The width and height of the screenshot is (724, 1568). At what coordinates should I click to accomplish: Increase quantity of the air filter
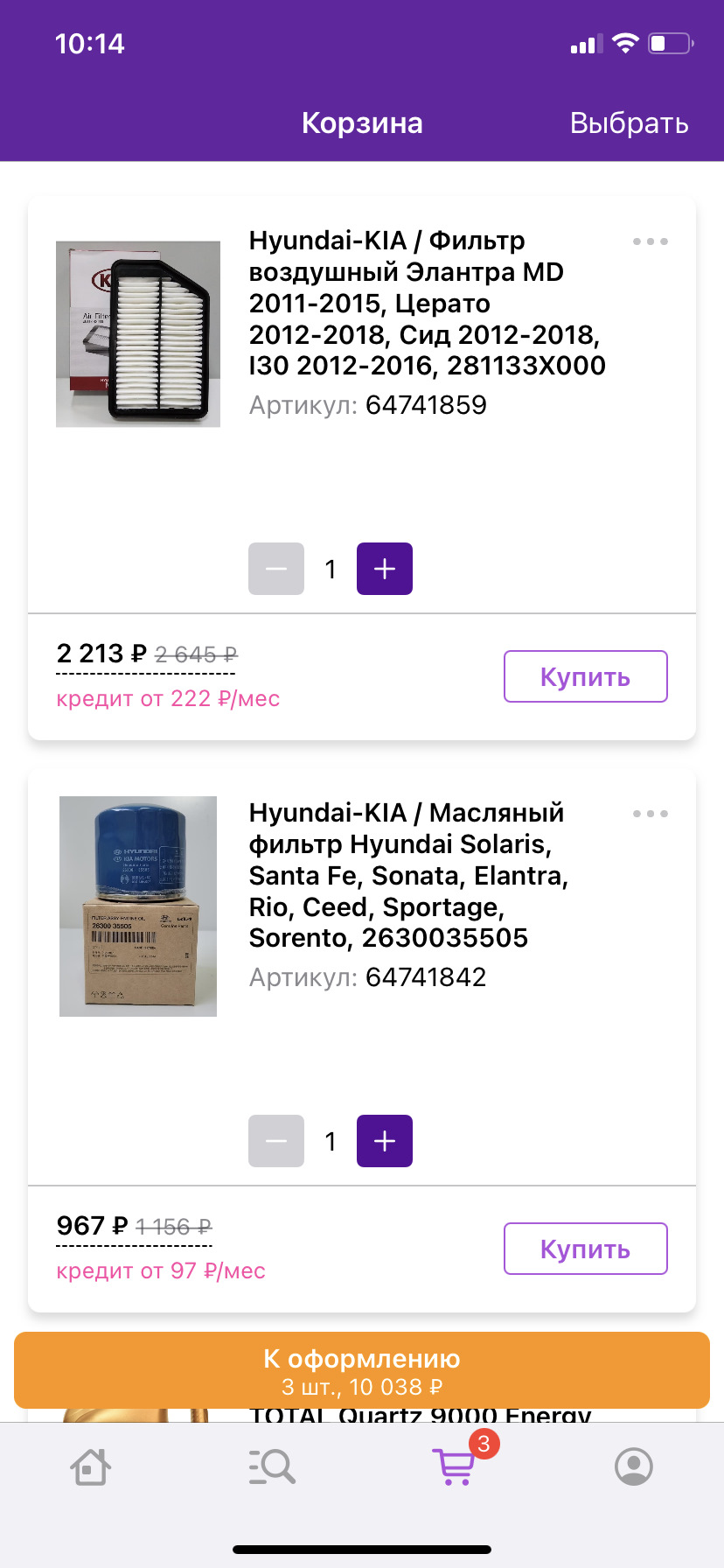(x=385, y=569)
